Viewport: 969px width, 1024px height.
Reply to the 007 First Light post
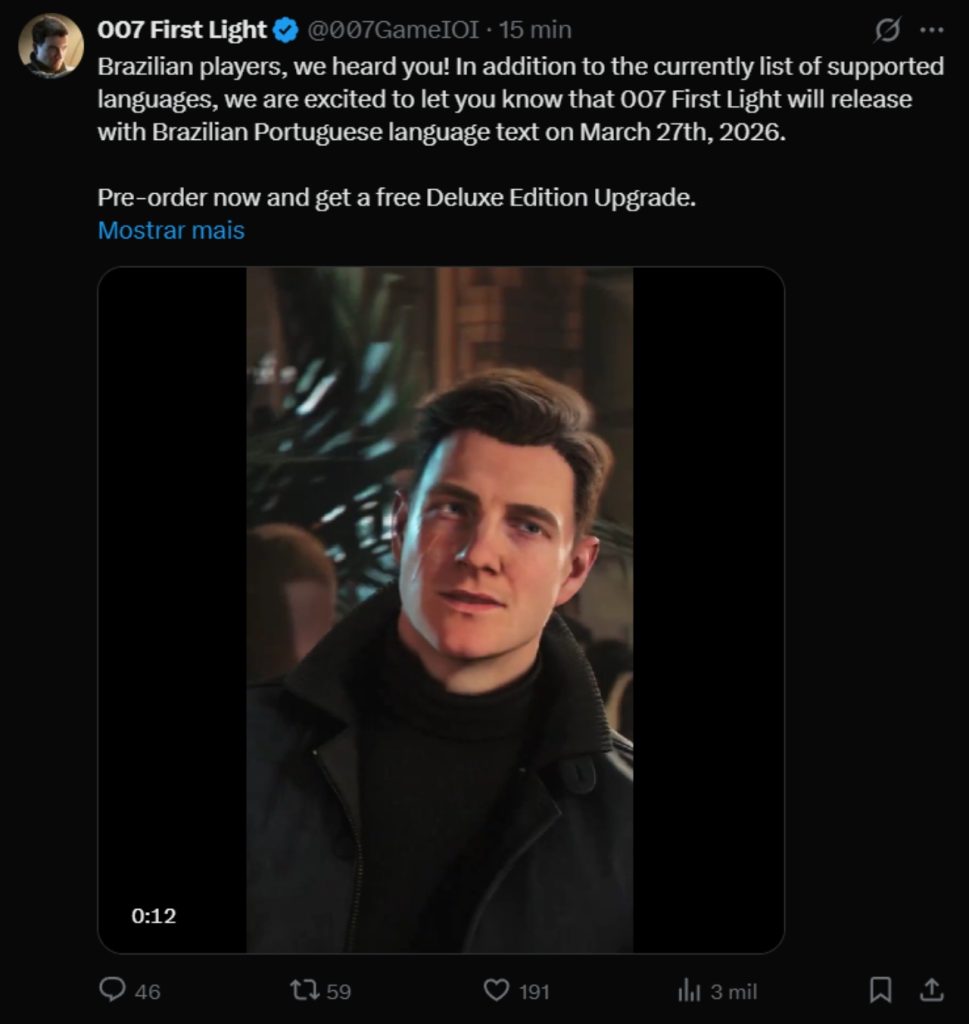coord(112,990)
